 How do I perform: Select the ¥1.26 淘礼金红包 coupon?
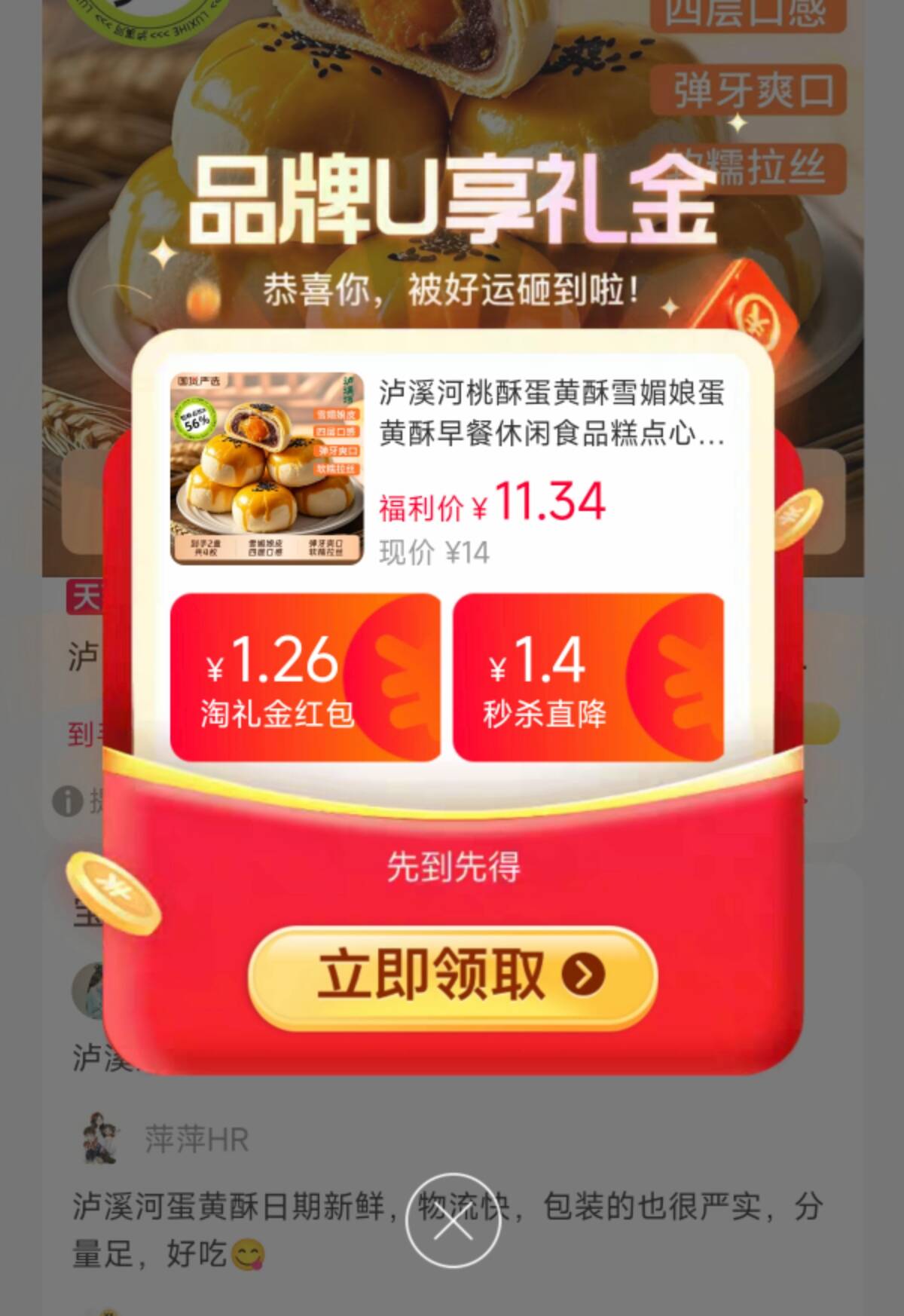coord(305,677)
